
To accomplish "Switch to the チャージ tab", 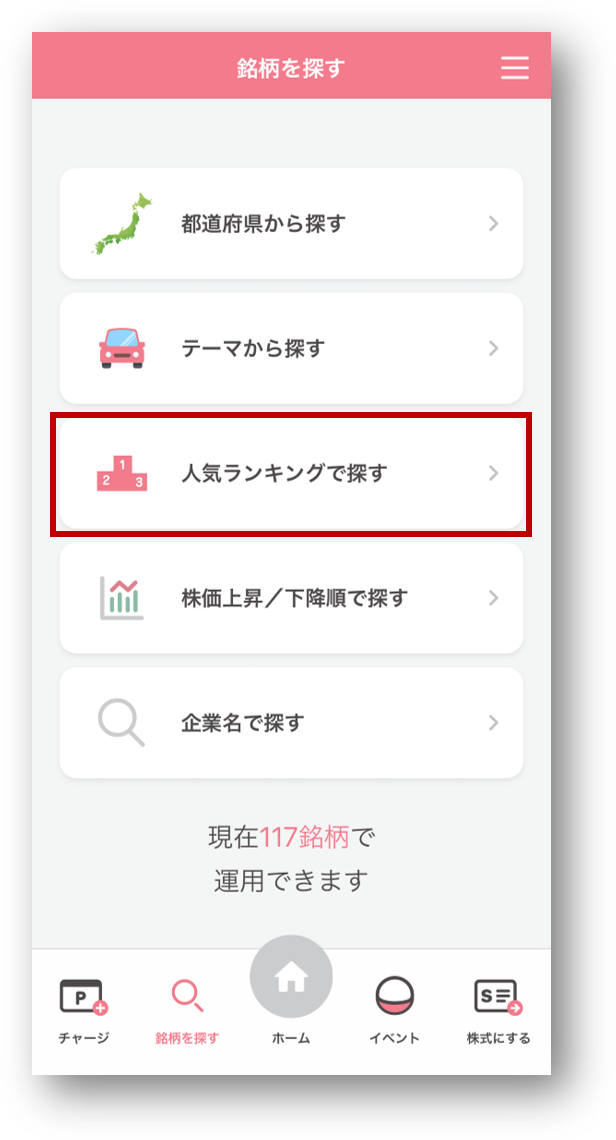I will (84, 1010).
